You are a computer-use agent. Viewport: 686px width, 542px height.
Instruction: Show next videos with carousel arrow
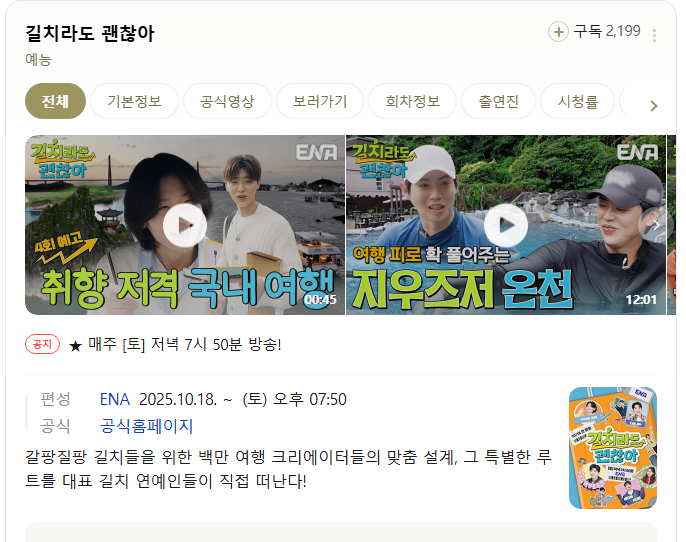pos(655,225)
